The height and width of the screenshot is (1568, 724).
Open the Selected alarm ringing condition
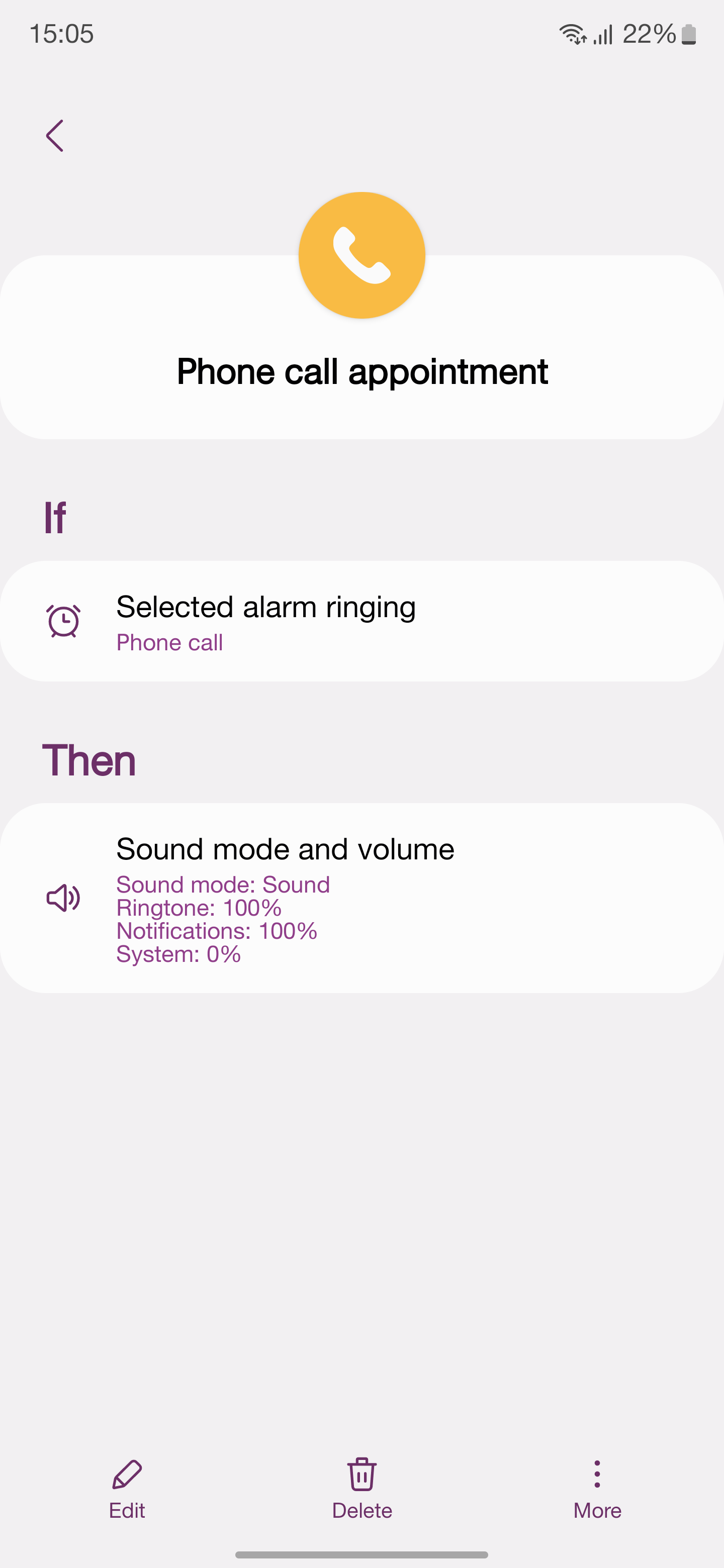point(361,621)
